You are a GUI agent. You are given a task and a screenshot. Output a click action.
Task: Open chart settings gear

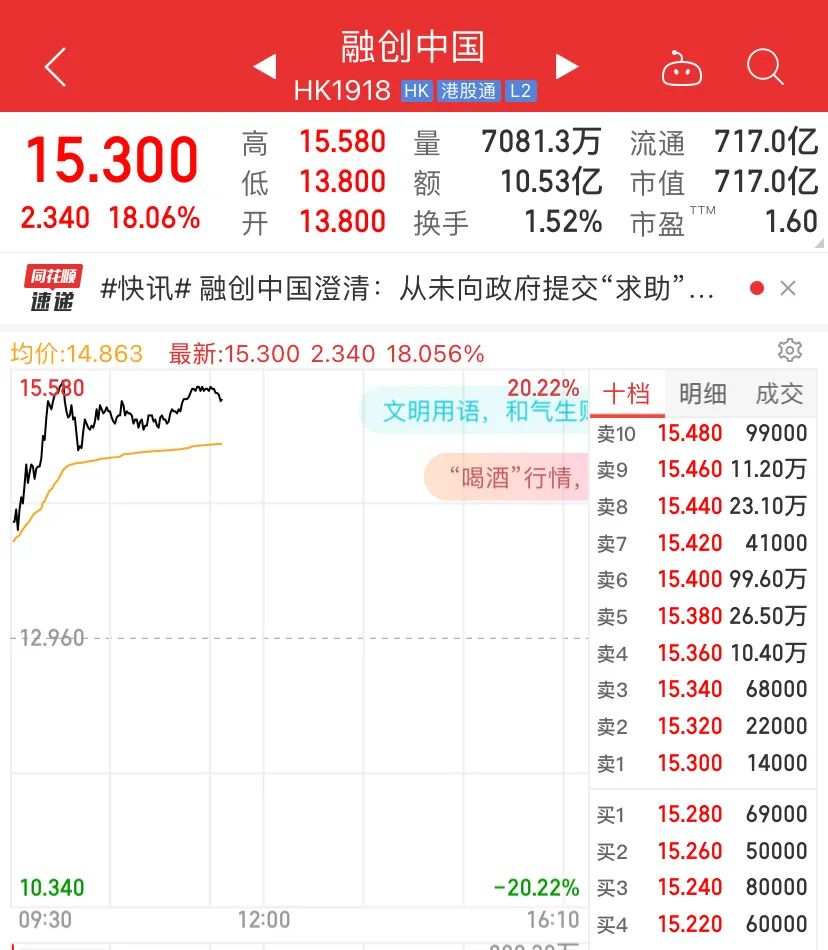(790, 350)
